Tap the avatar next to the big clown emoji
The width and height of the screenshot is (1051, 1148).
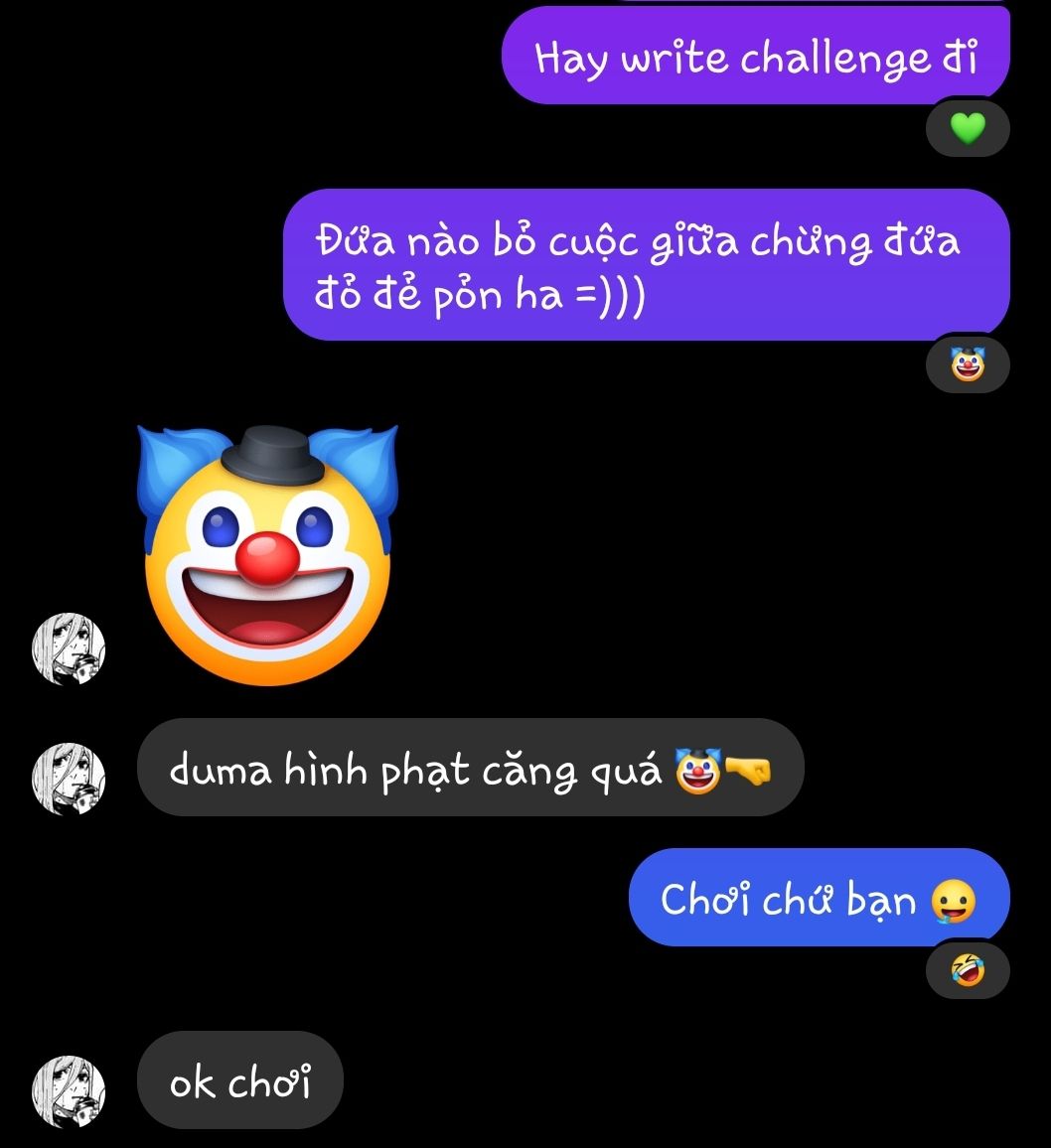[x=69, y=648]
